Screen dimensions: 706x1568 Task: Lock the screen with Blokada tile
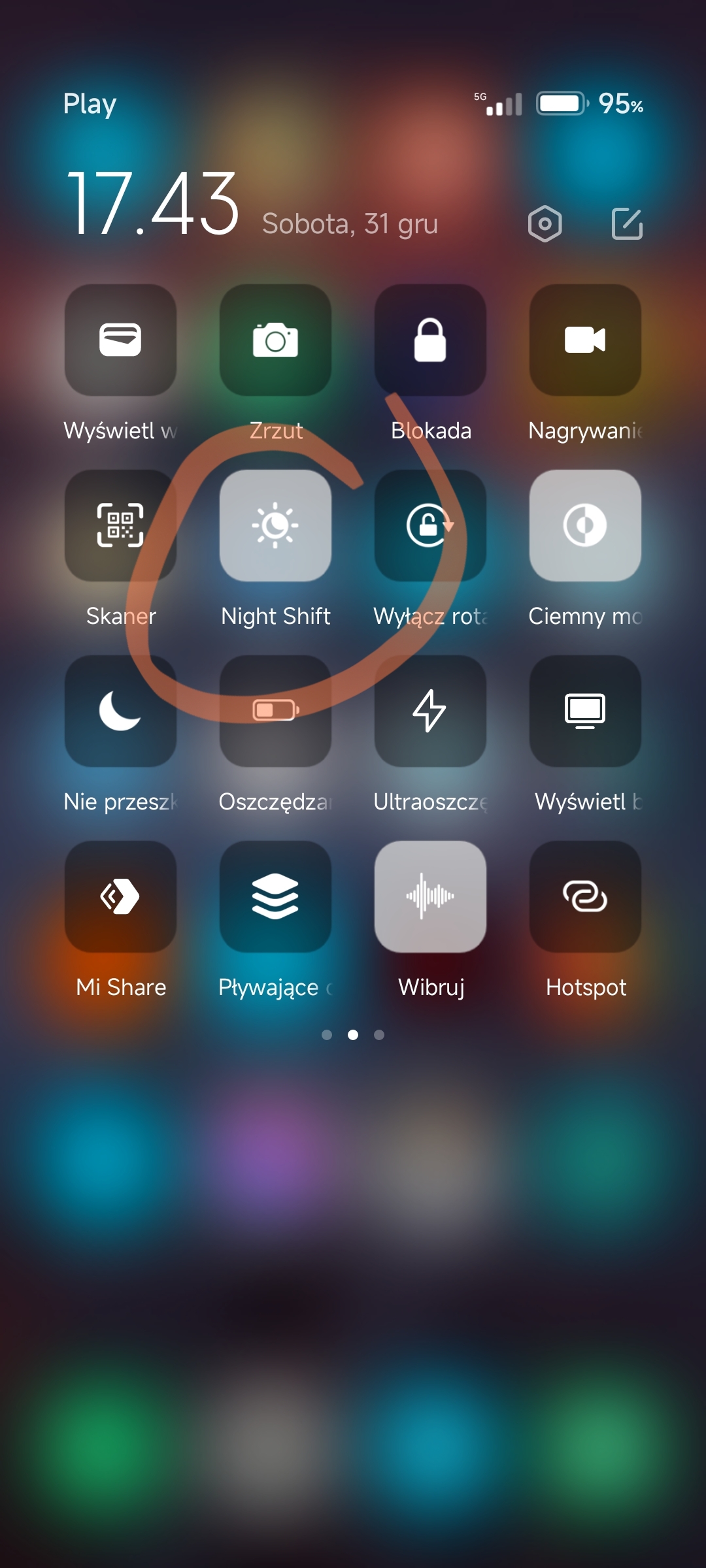pyautogui.click(x=430, y=340)
